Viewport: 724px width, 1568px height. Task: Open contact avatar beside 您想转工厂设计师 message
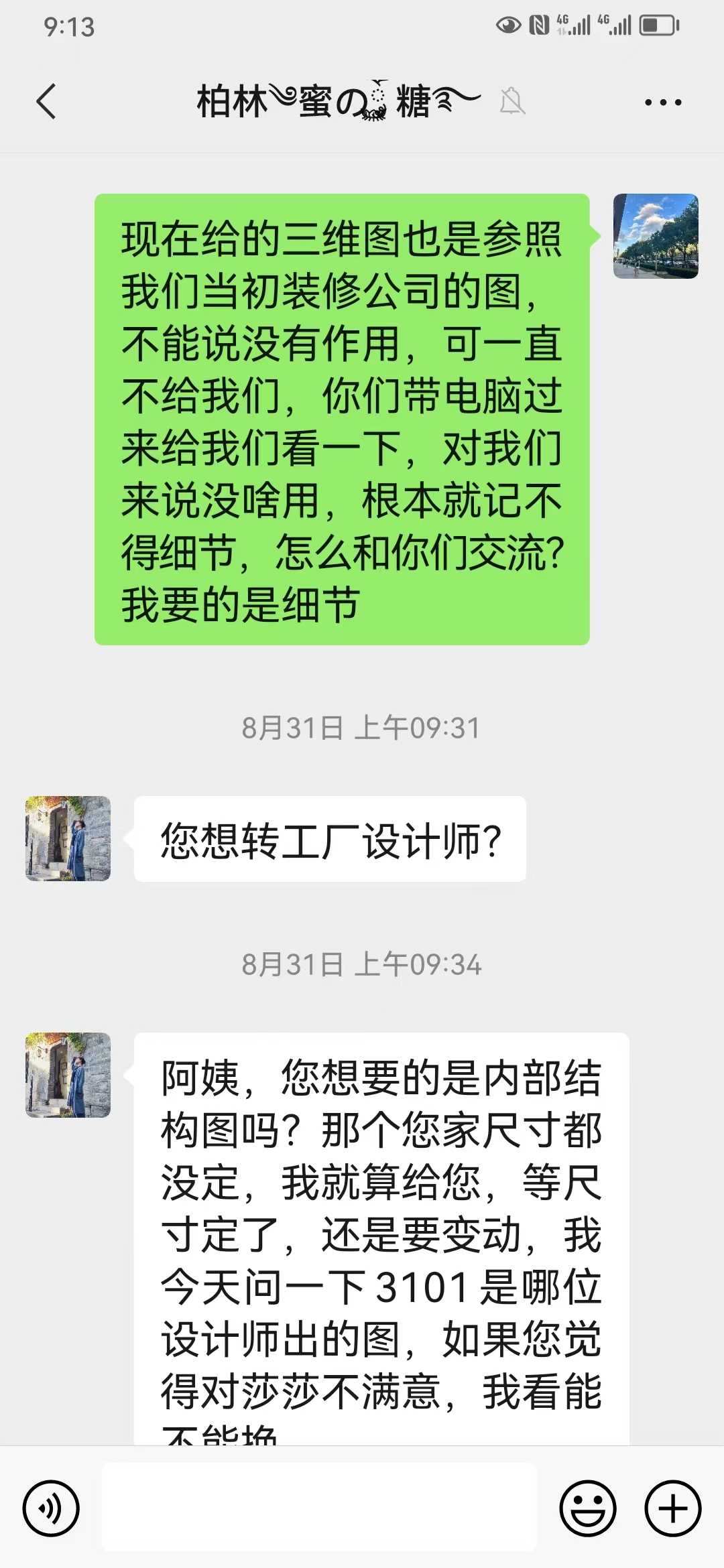pyautogui.click(x=68, y=838)
